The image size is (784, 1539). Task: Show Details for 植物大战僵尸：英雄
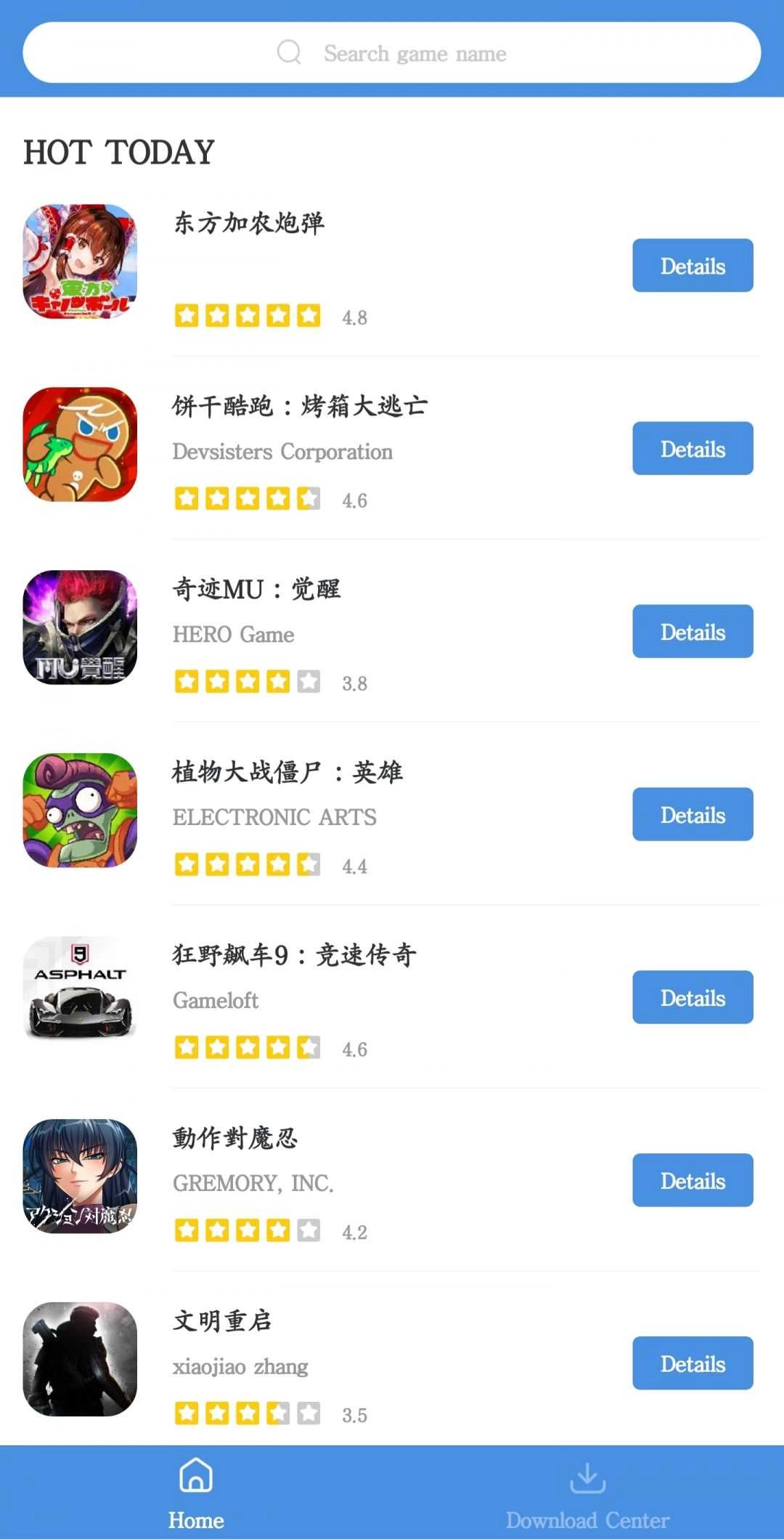click(x=692, y=815)
